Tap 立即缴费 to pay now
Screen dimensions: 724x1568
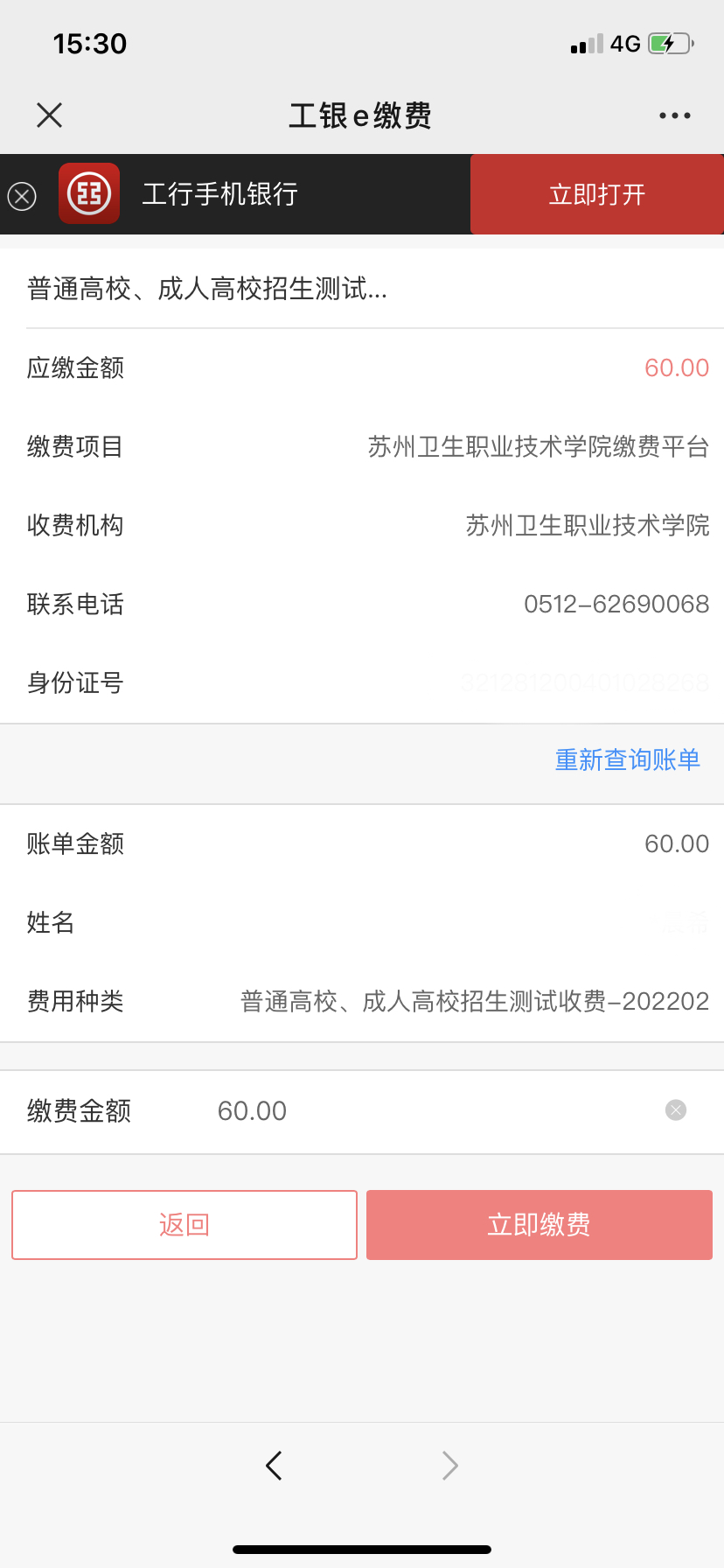(539, 1225)
